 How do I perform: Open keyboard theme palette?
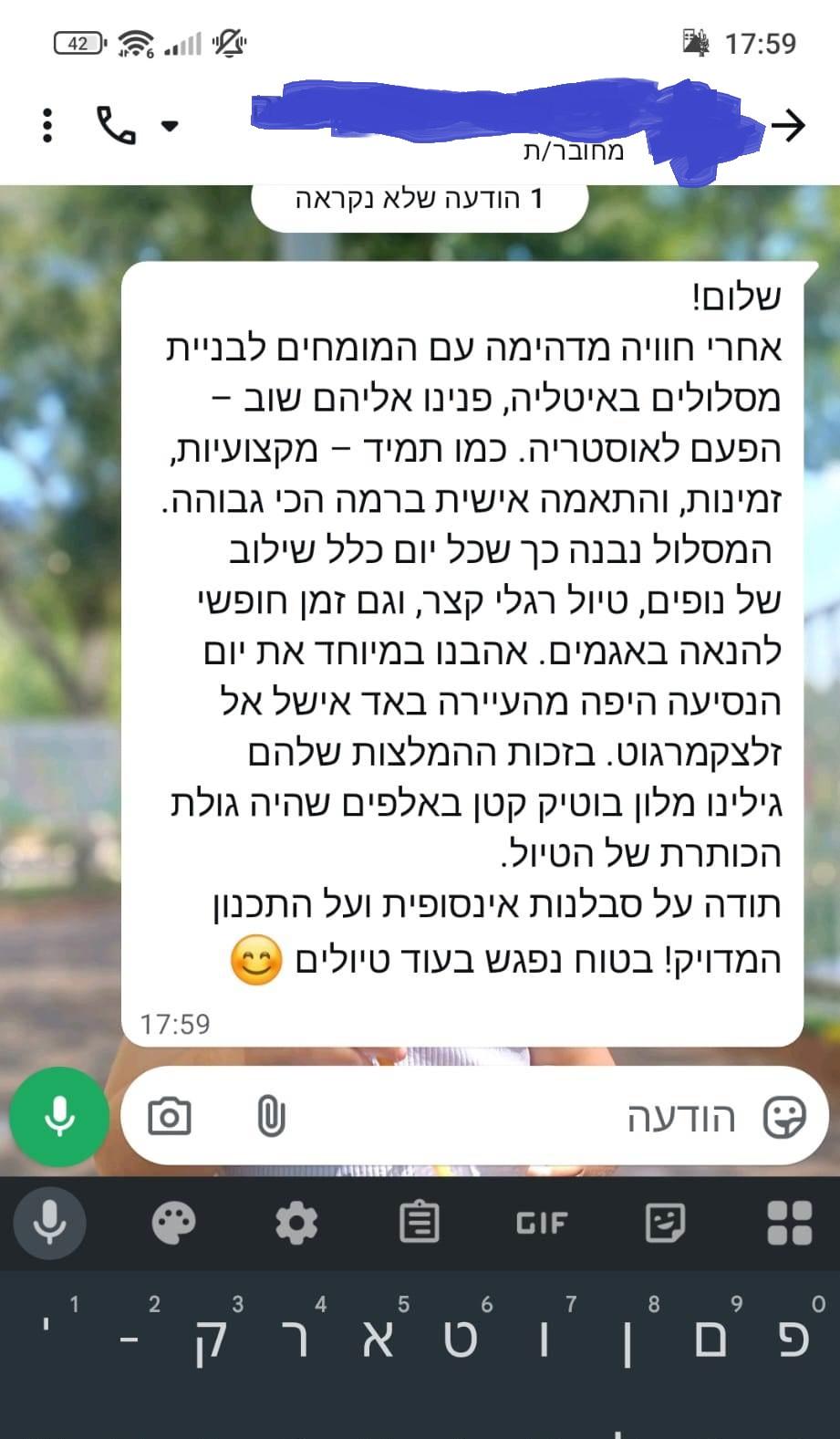tap(173, 1223)
